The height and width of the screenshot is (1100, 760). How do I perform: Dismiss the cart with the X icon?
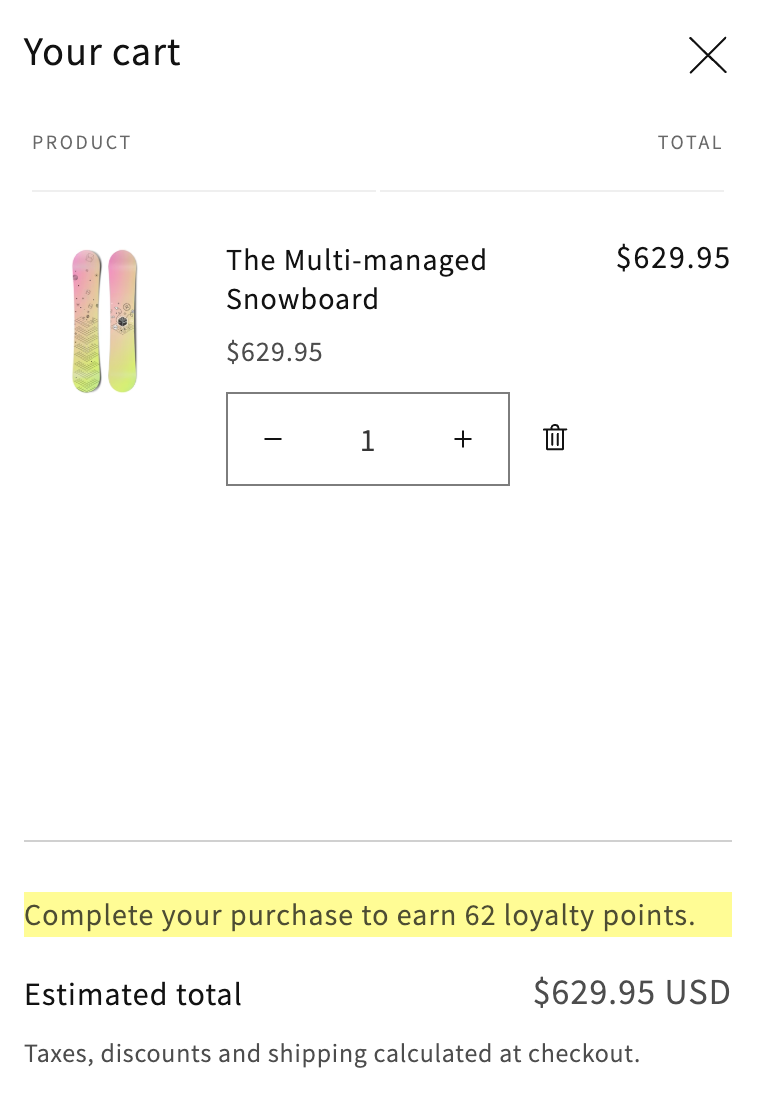pyautogui.click(x=708, y=56)
